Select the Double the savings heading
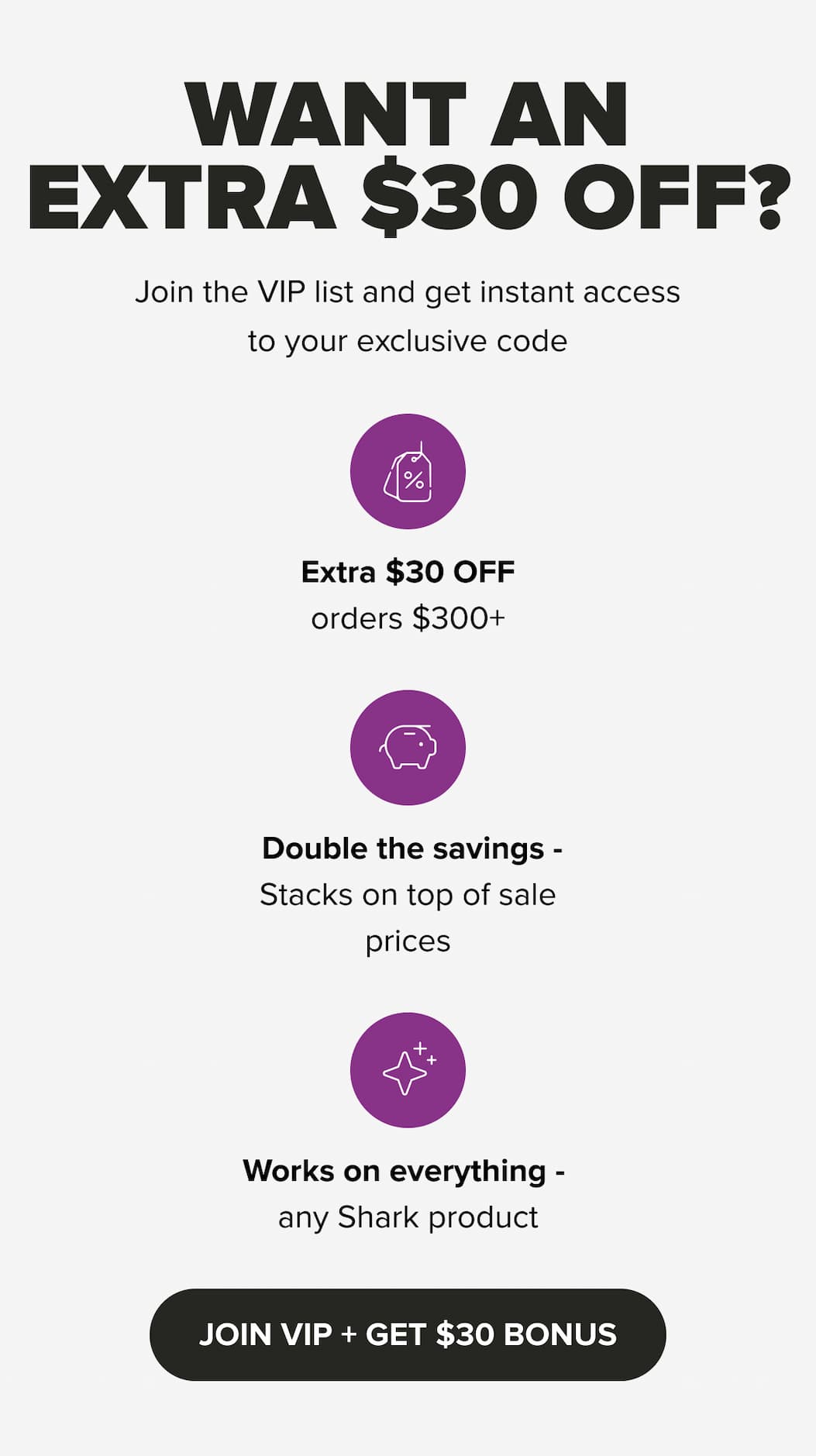816x1456 pixels. point(408,848)
